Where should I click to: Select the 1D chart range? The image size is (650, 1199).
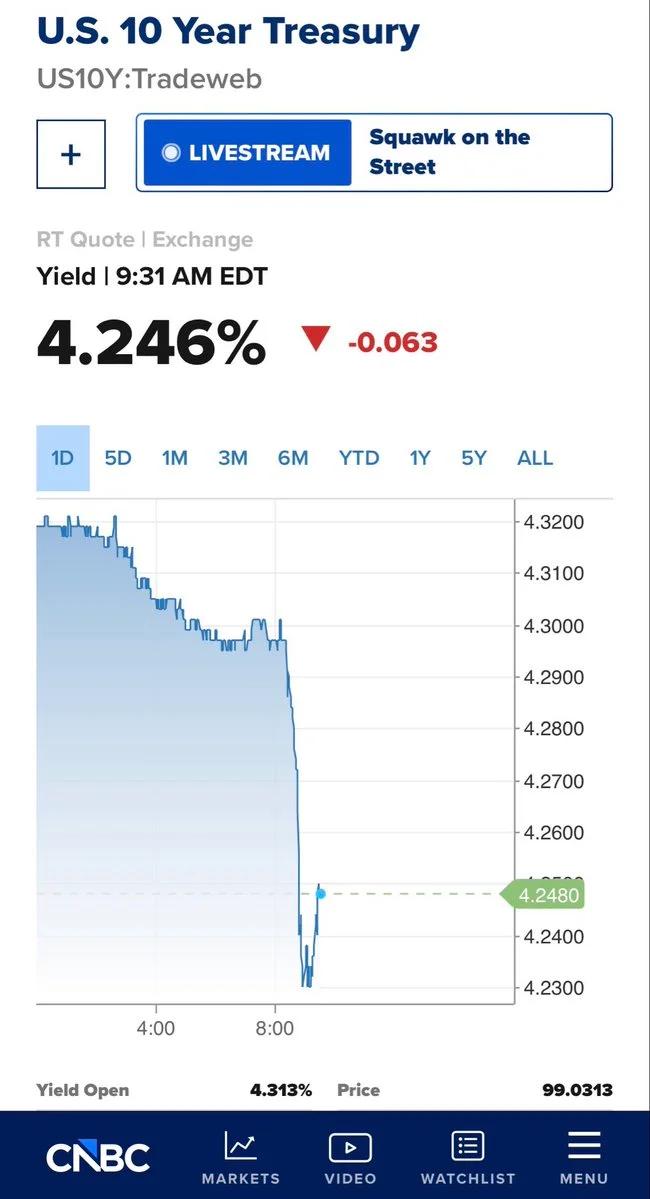[x=63, y=458]
